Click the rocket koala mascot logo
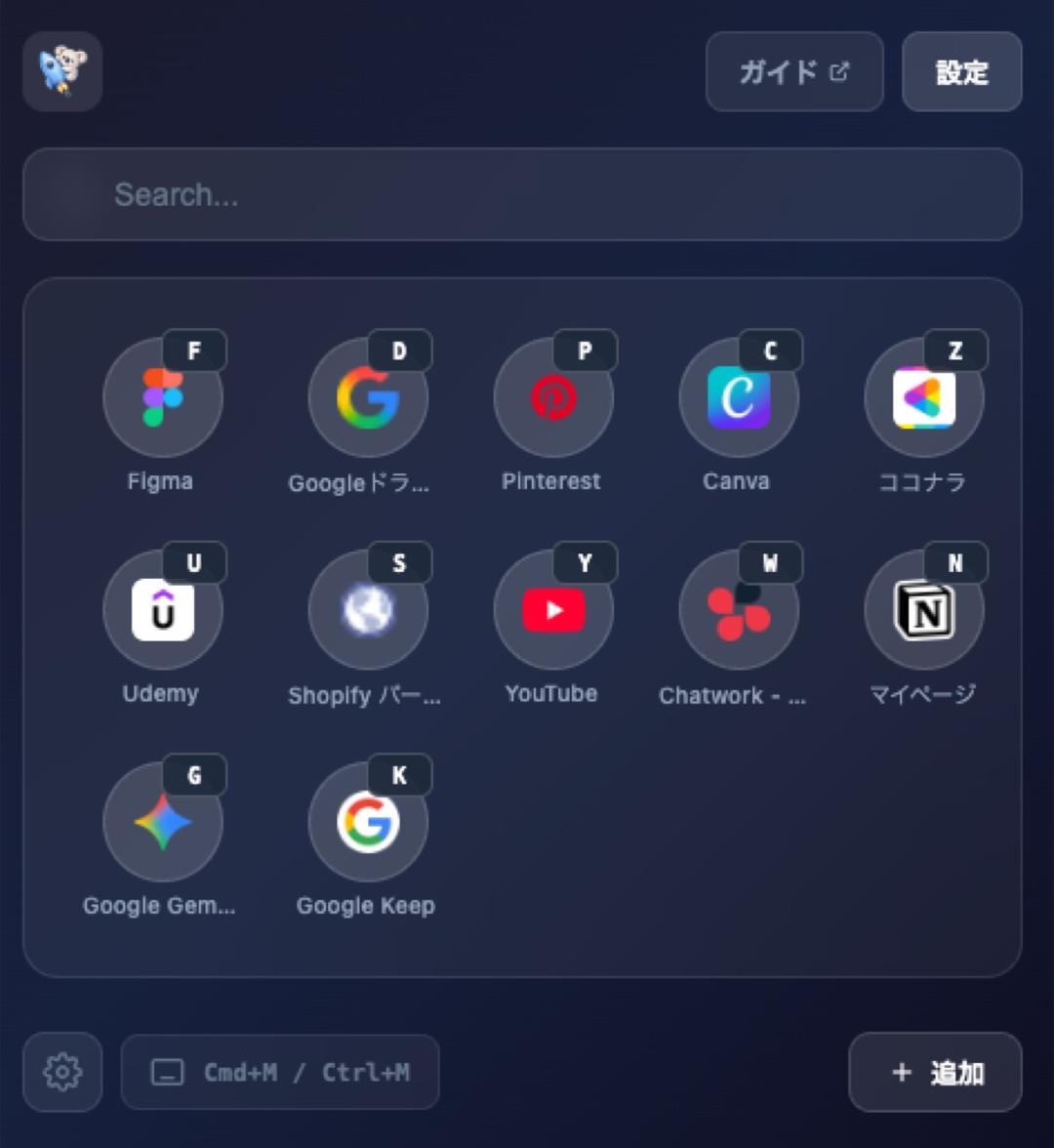This screenshot has height=1148, width=1054. pos(61,71)
